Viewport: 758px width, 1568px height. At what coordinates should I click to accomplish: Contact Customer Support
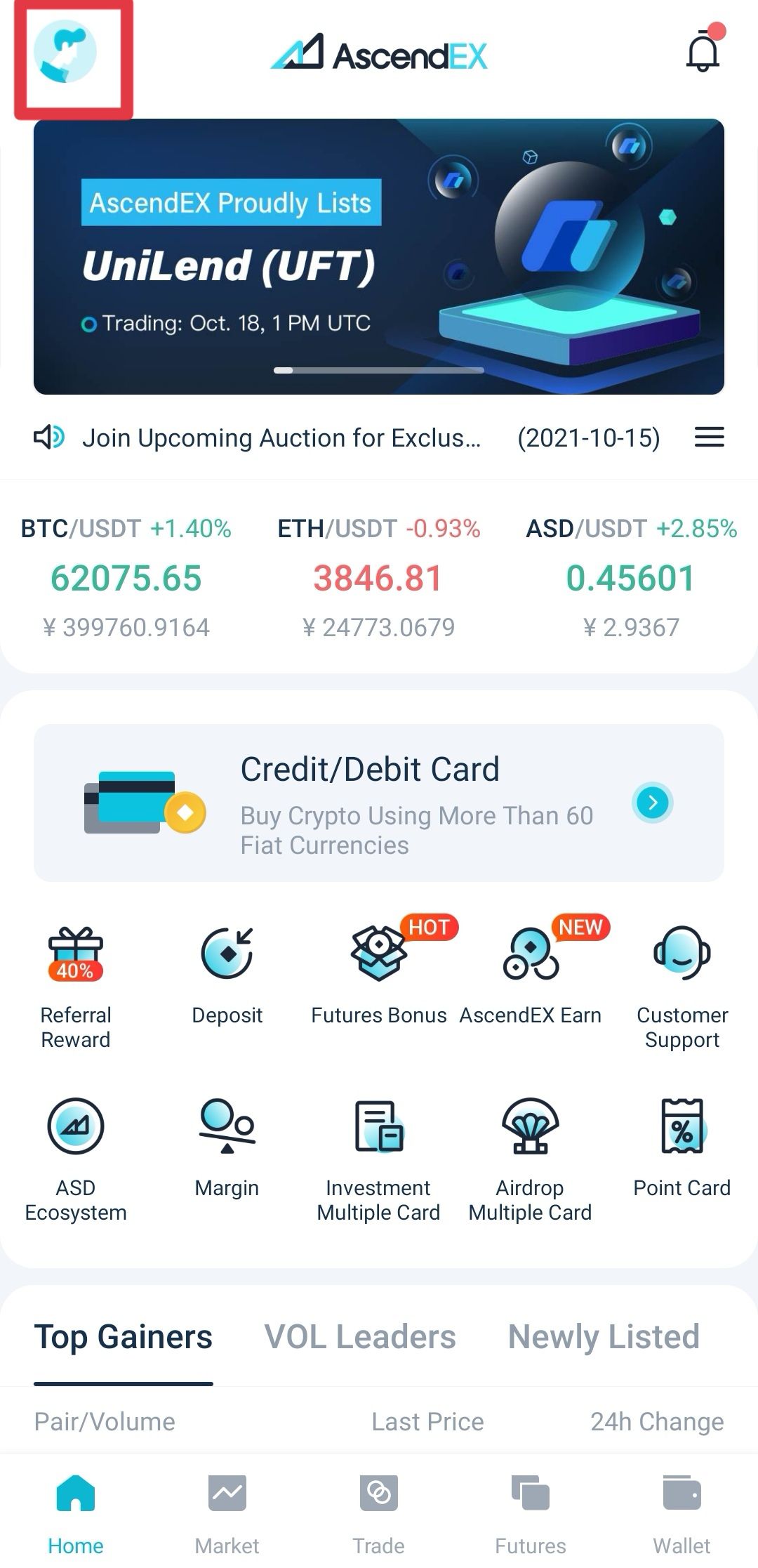(682, 987)
